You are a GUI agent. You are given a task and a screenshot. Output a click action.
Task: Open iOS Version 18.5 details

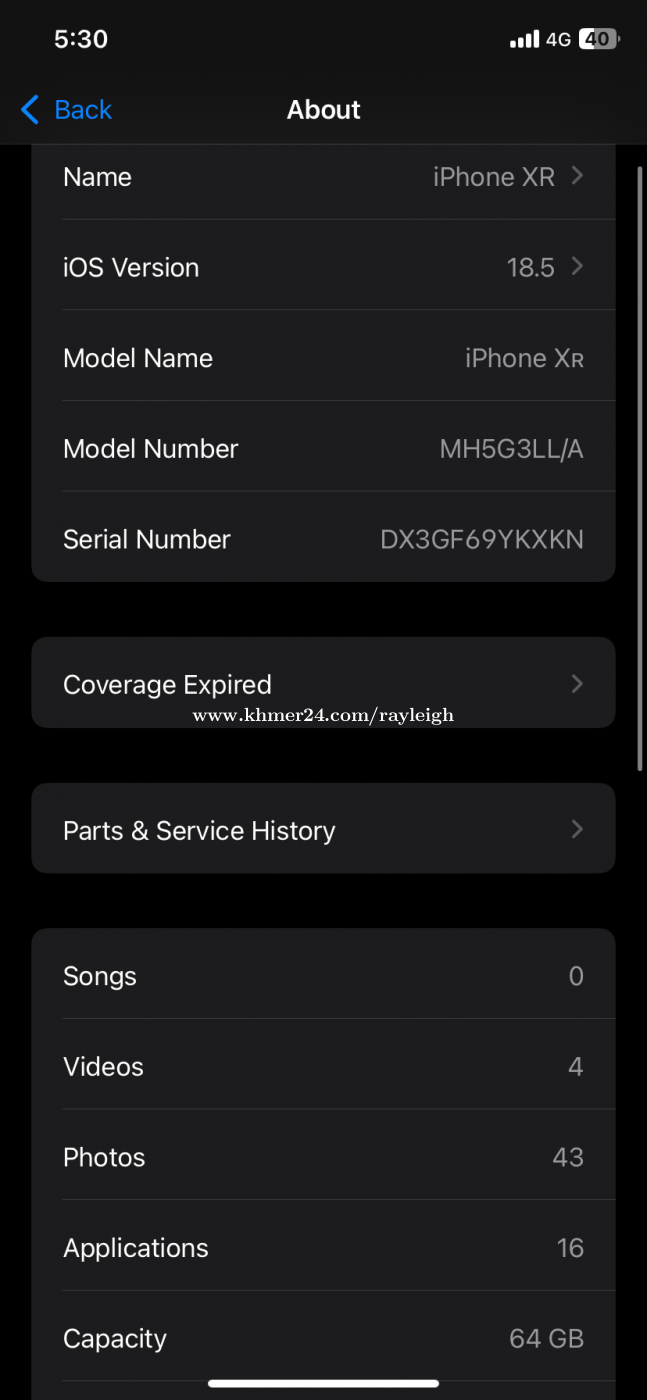click(323, 267)
